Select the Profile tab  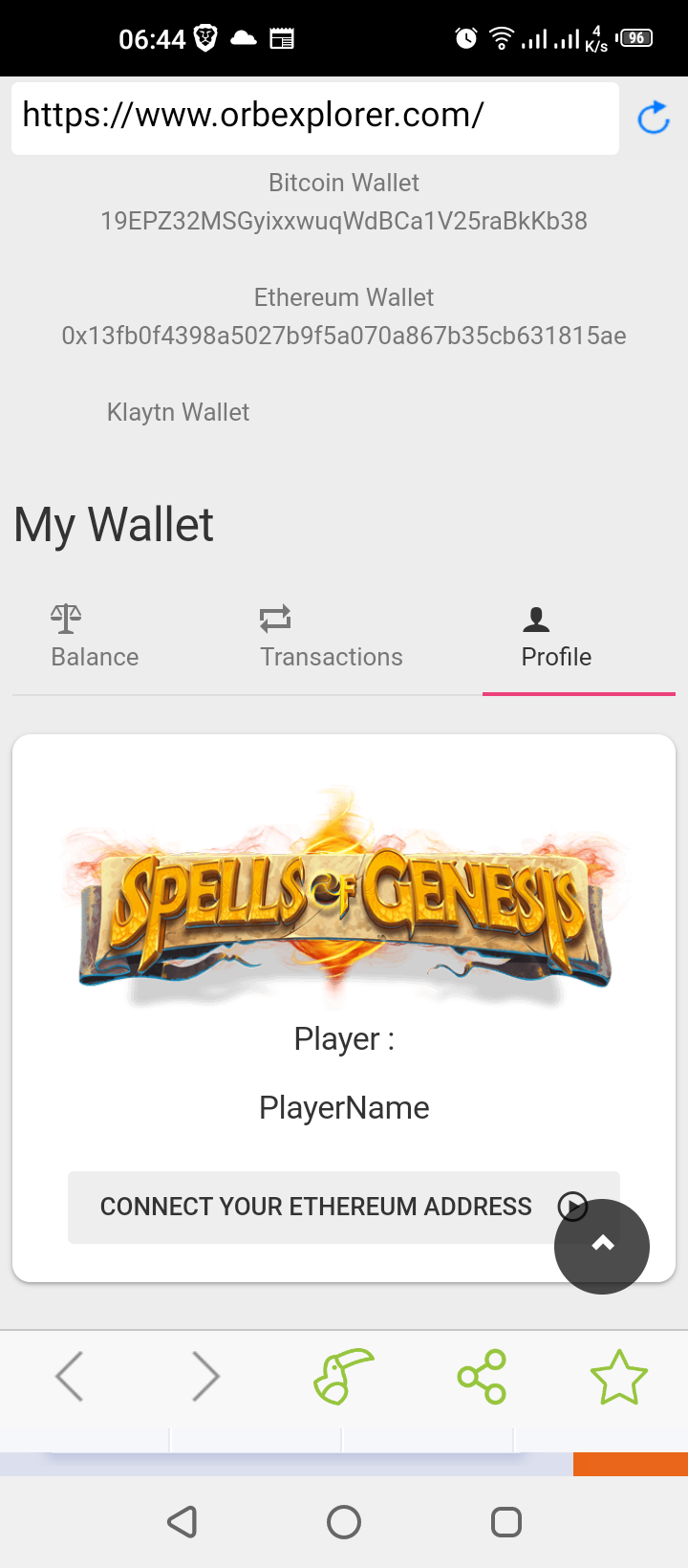click(x=556, y=637)
